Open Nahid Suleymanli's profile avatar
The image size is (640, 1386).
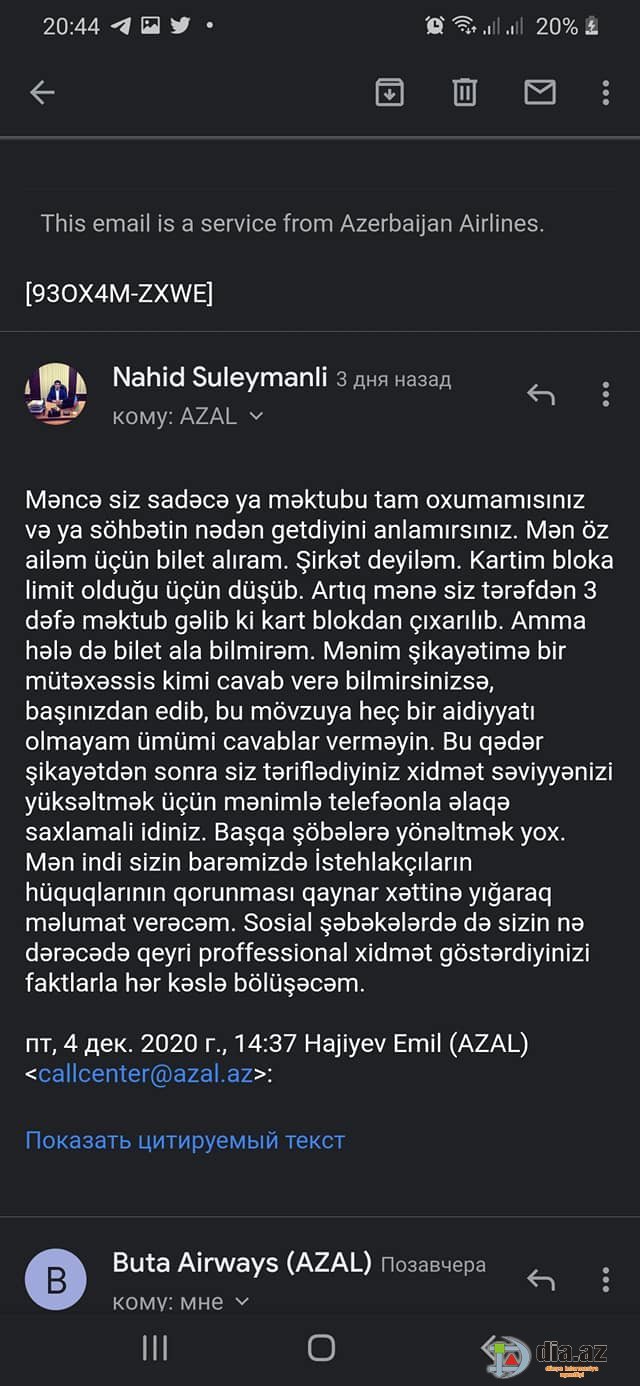coord(56,394)
